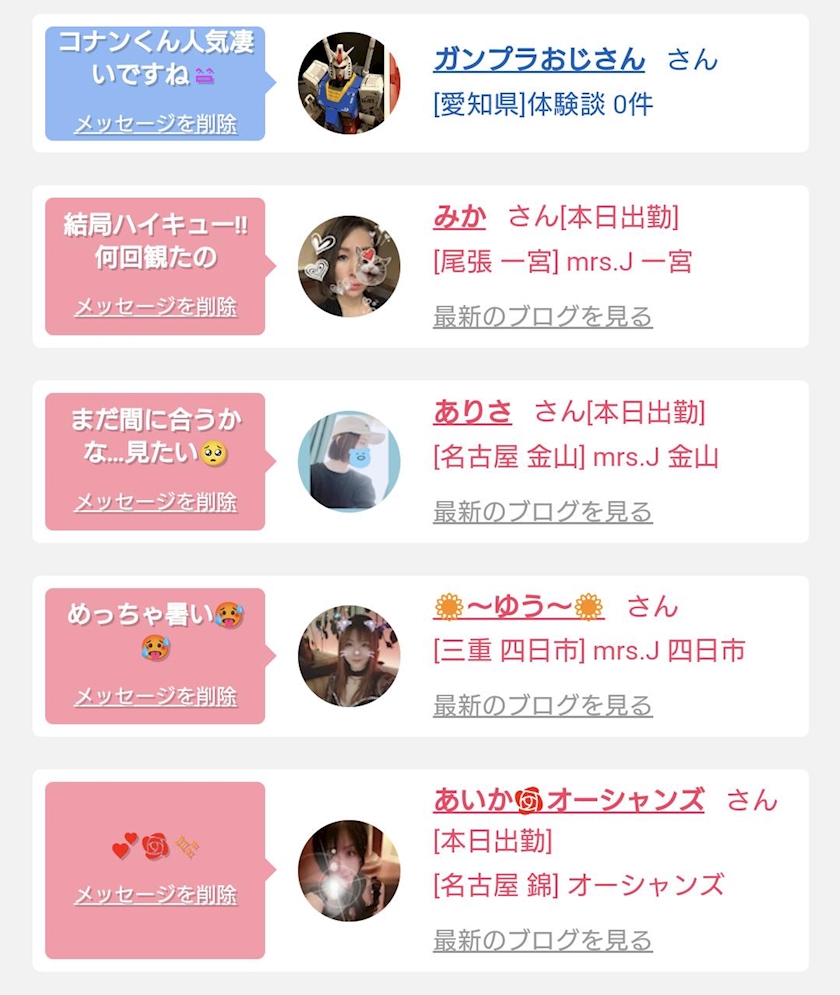Tap ありさ's profile photo
The image size is (840, 995).
(x=349, y=461)
